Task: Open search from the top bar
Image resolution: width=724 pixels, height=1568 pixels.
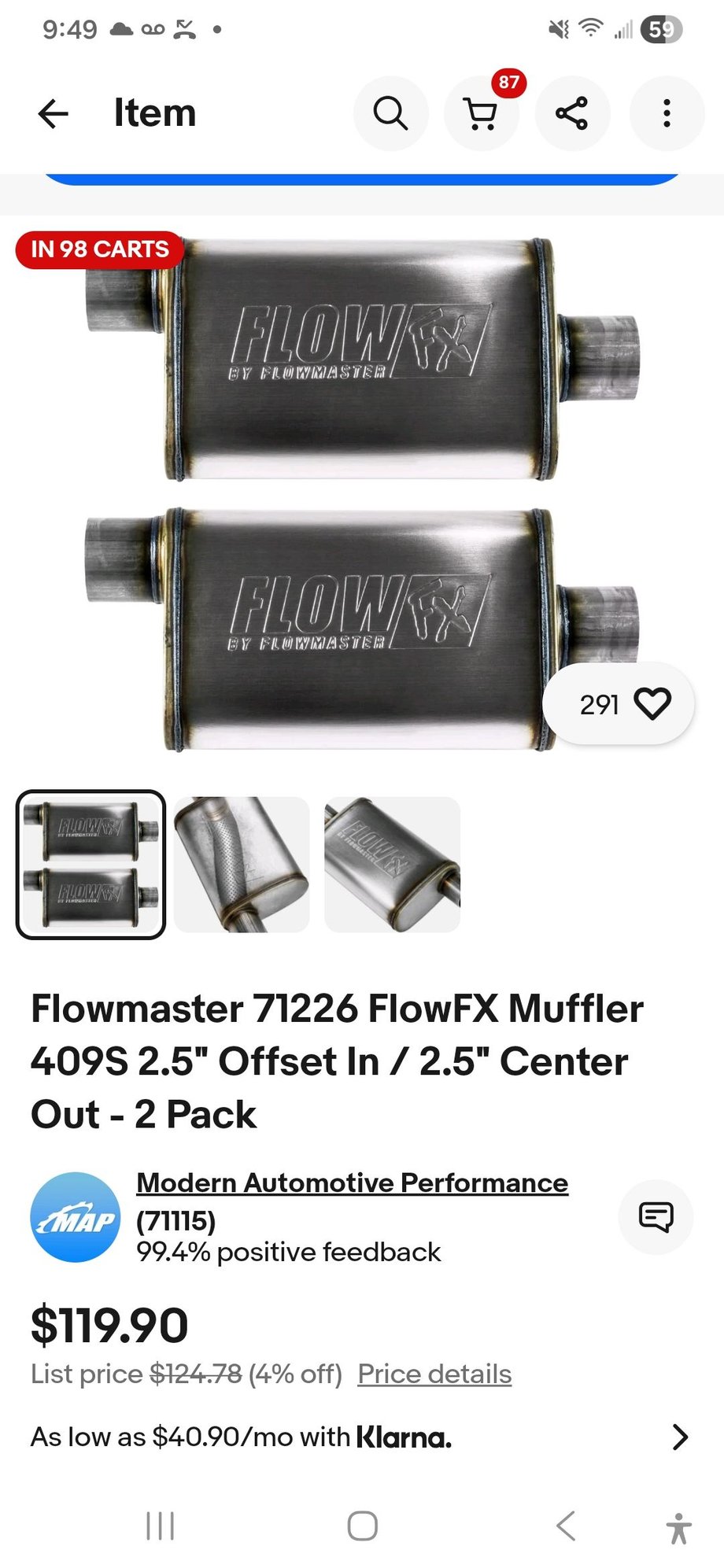Action: 390,113
